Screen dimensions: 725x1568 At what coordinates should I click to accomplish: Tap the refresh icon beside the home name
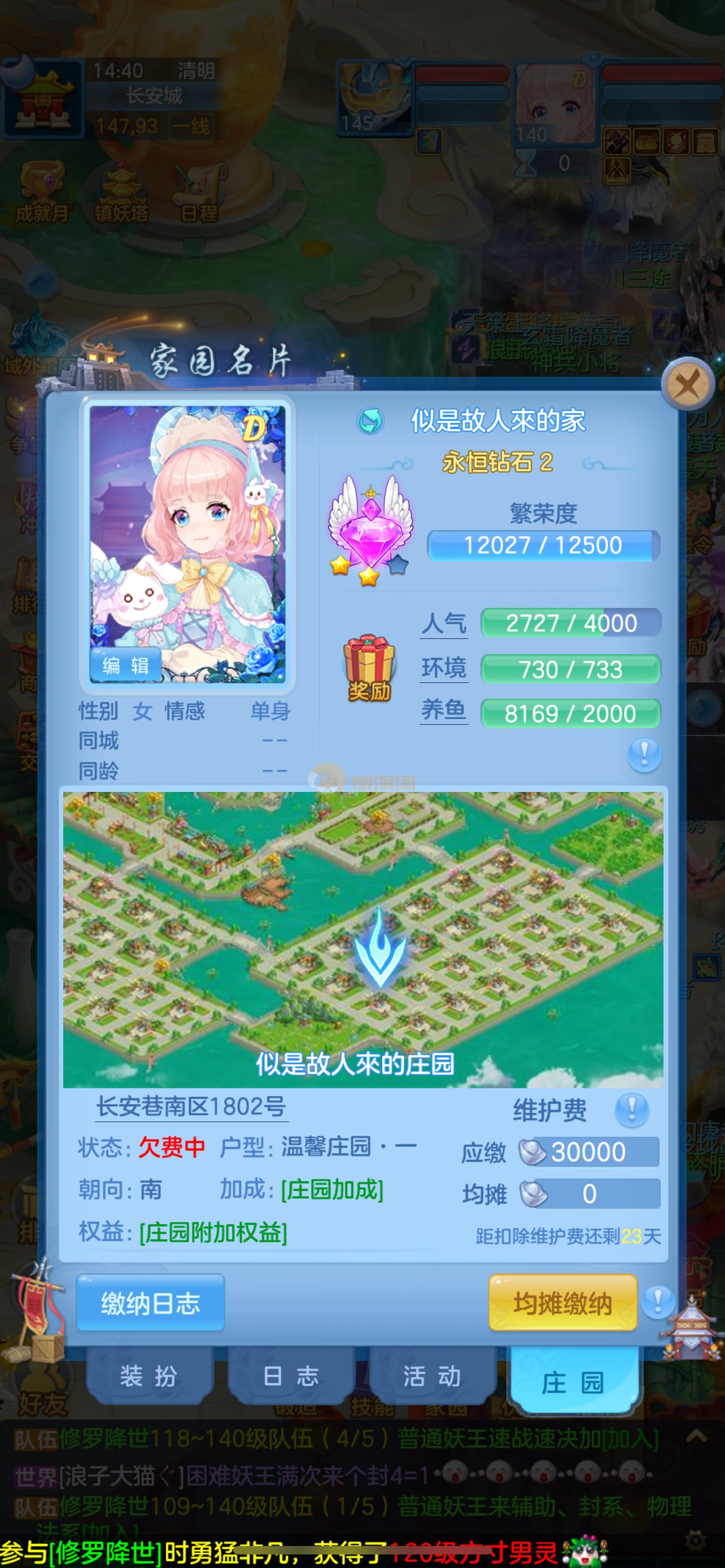tap(370, 421)
